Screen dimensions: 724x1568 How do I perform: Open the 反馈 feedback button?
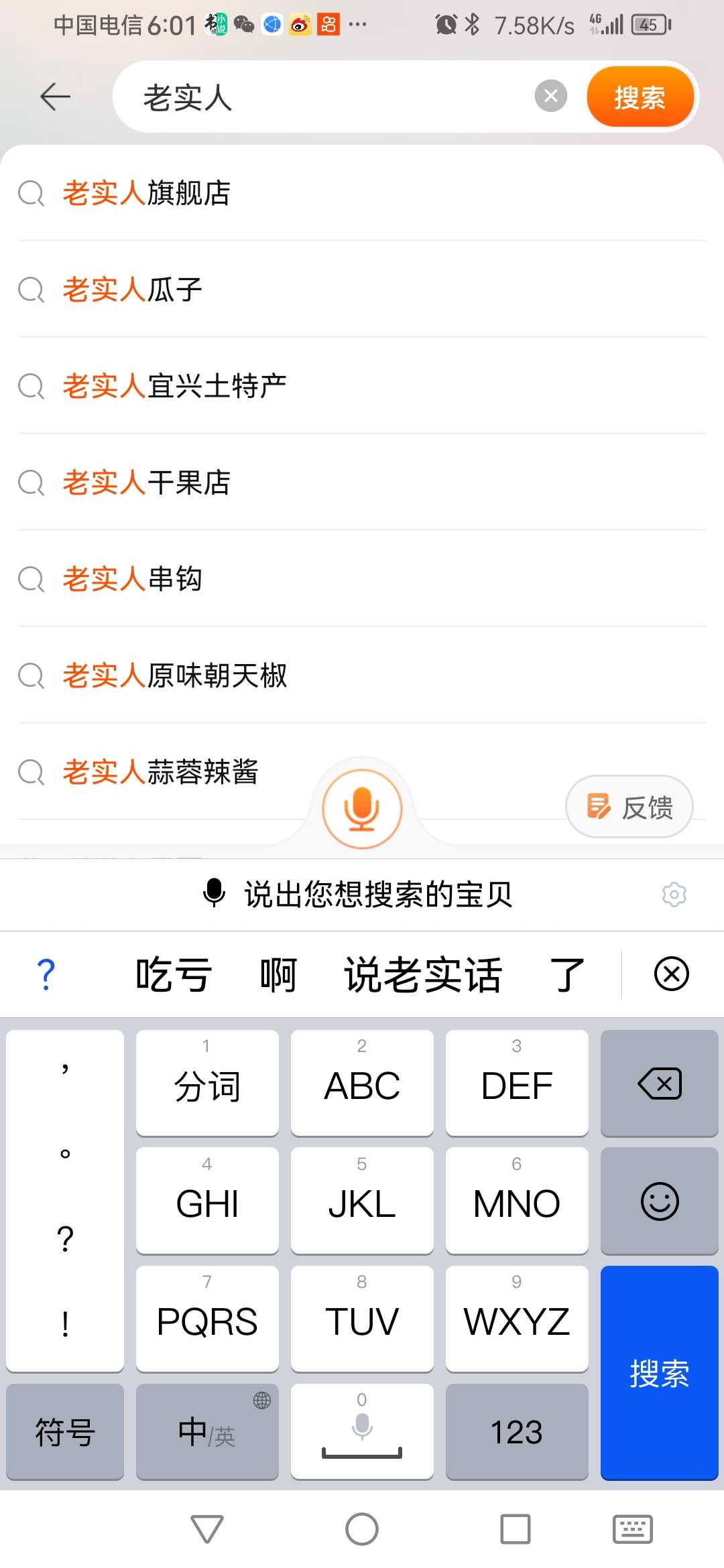pos(629,807)
